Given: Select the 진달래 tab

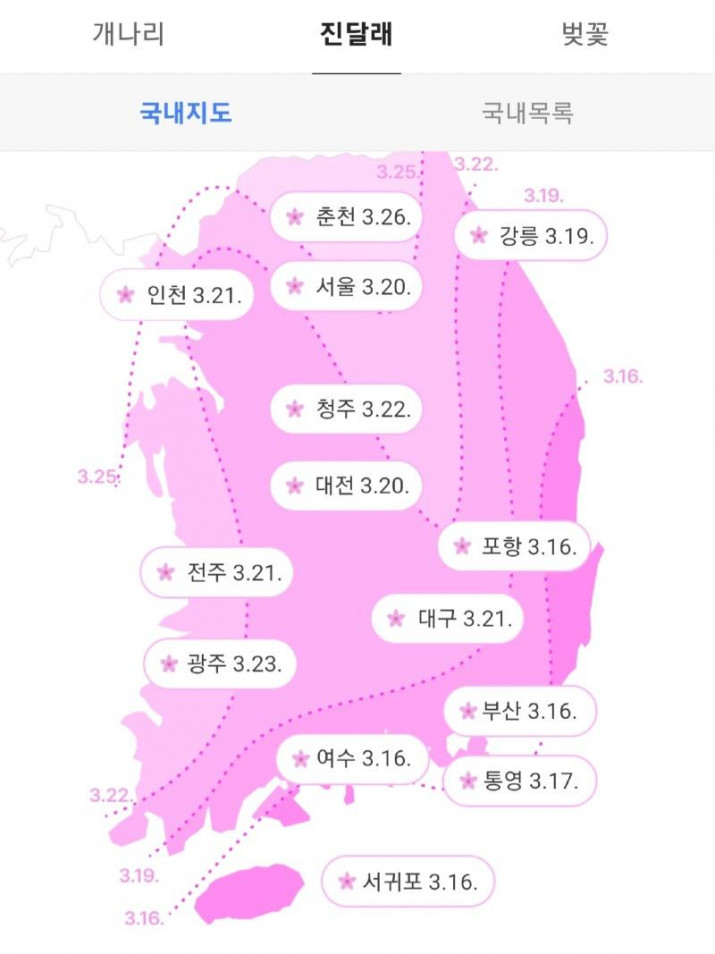Looking at the screenshot, I should [x=356, y=35].
